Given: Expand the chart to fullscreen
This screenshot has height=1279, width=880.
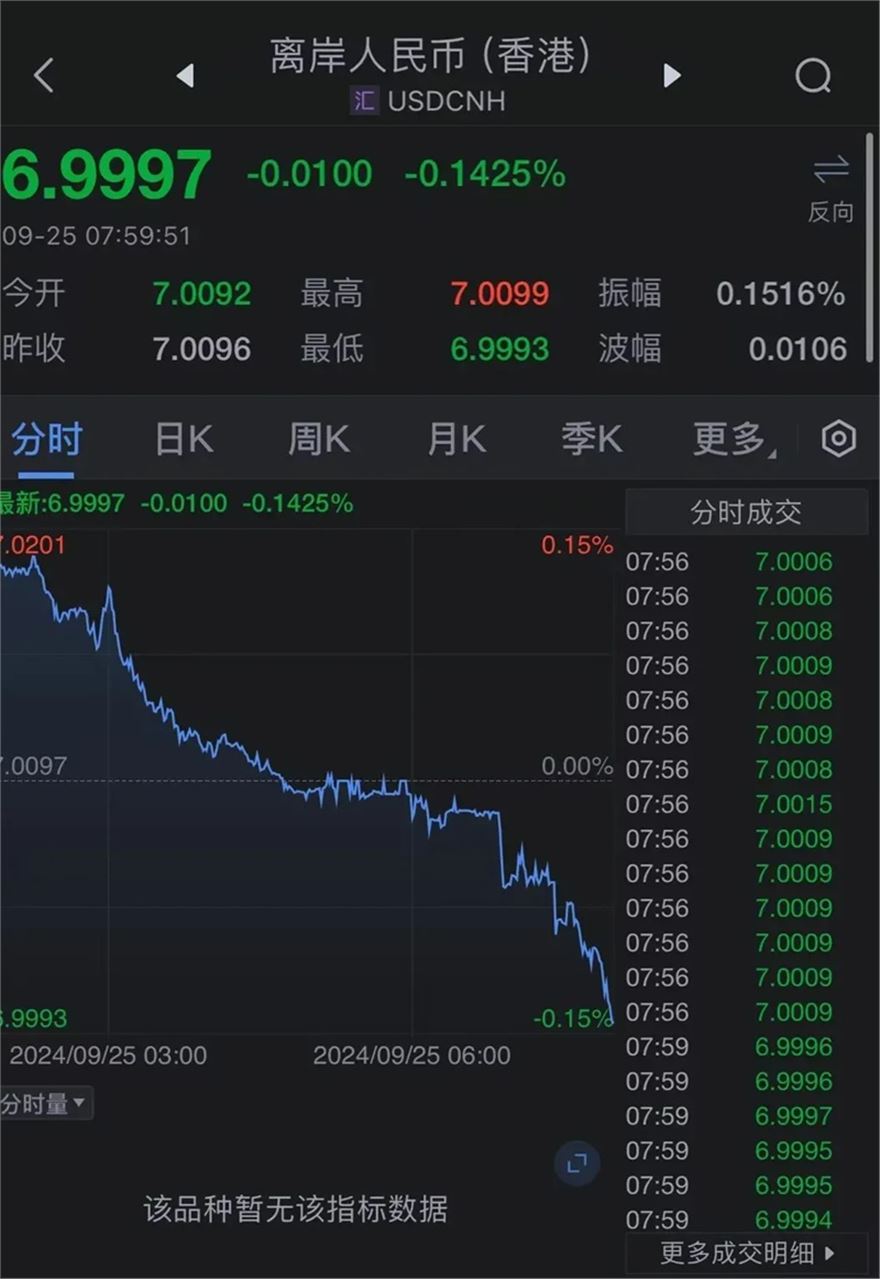Looking at the screenshot, I should click(577, 1163).
